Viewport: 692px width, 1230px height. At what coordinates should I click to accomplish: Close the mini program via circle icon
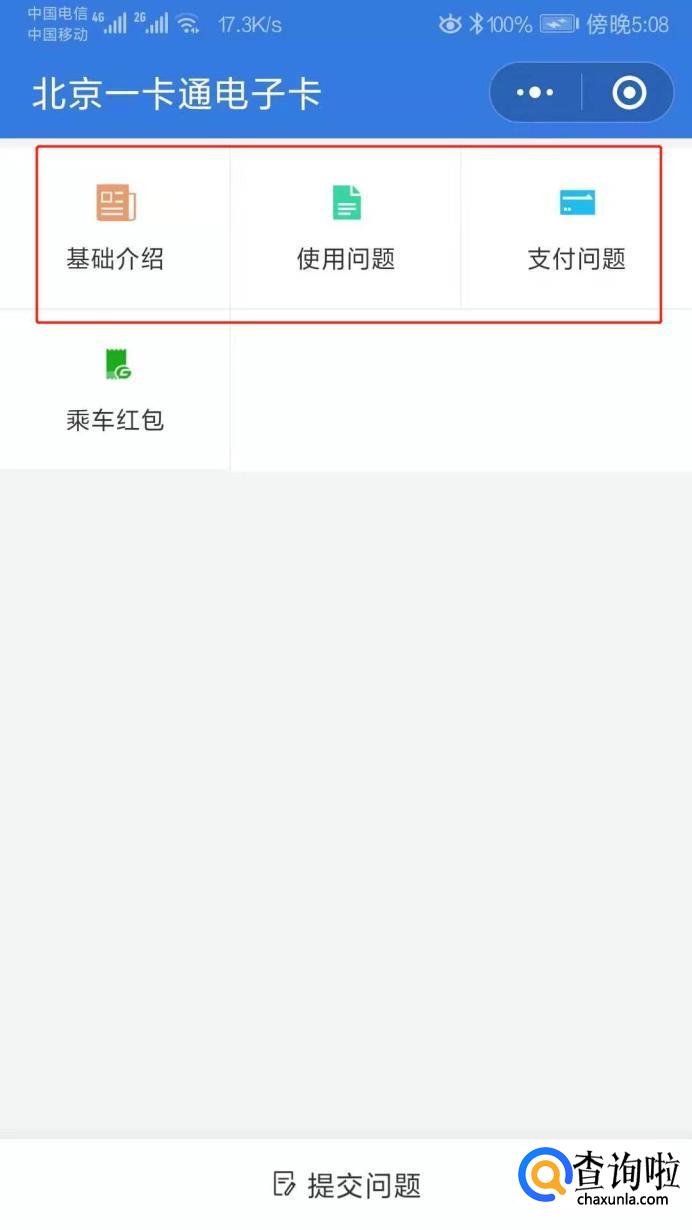pyautogui.click(x=629, y=93)
